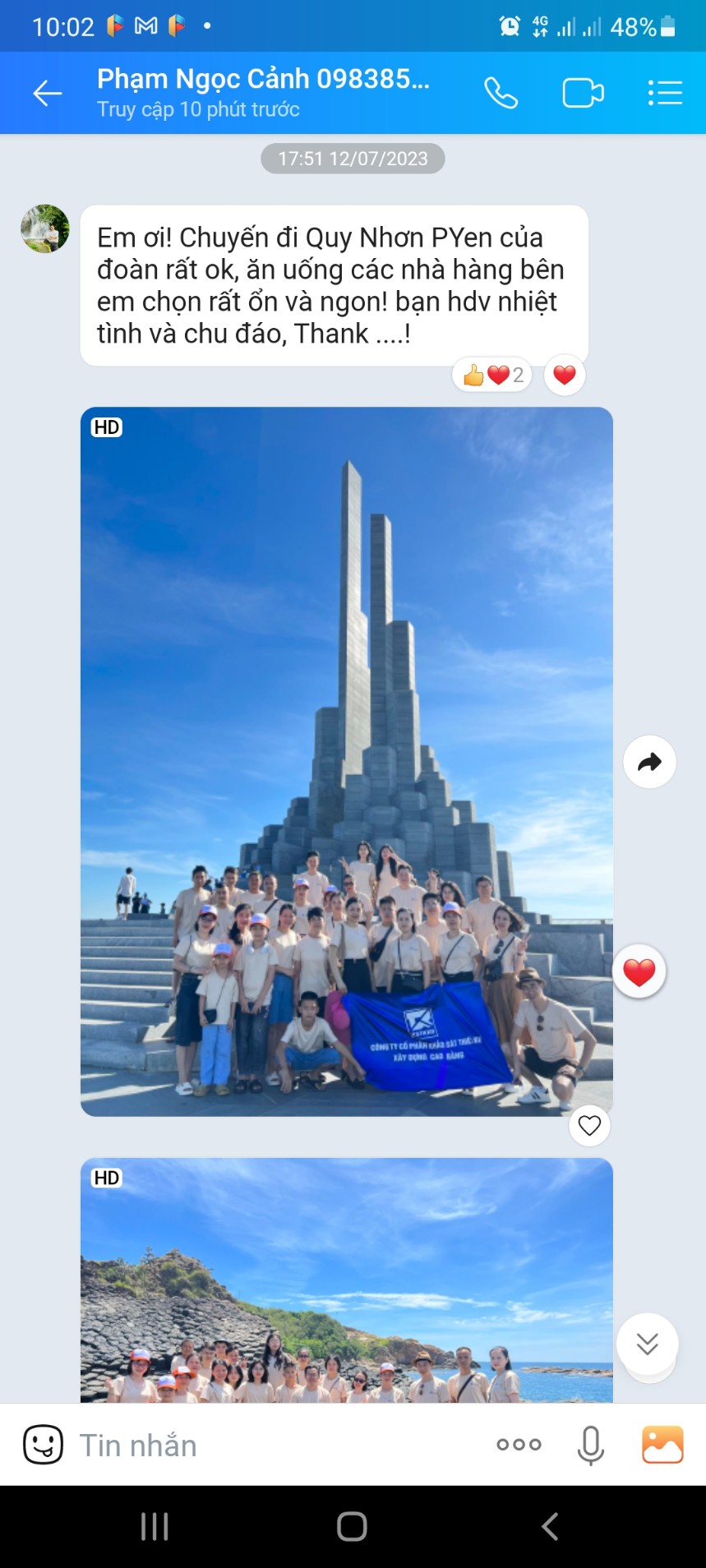Image resolution: width=706 pixels, height=1568 pixels.
Task: Open recent apps from the navigation bar
Action: pos(155,1527)
